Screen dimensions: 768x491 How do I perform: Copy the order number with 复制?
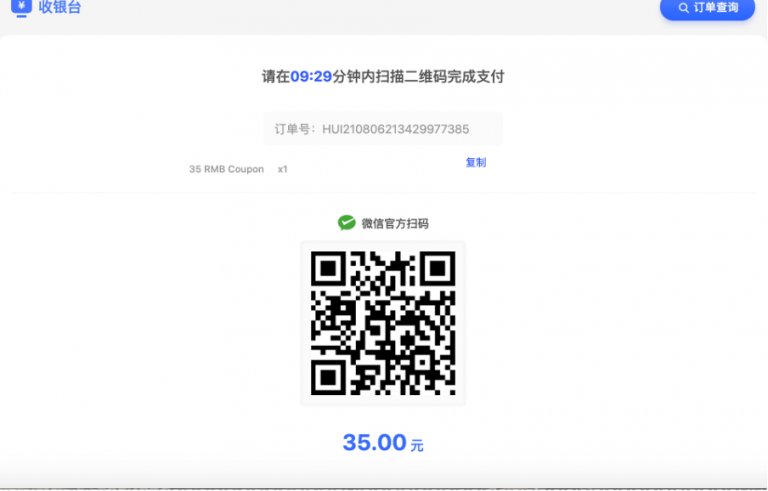[476, 162]
